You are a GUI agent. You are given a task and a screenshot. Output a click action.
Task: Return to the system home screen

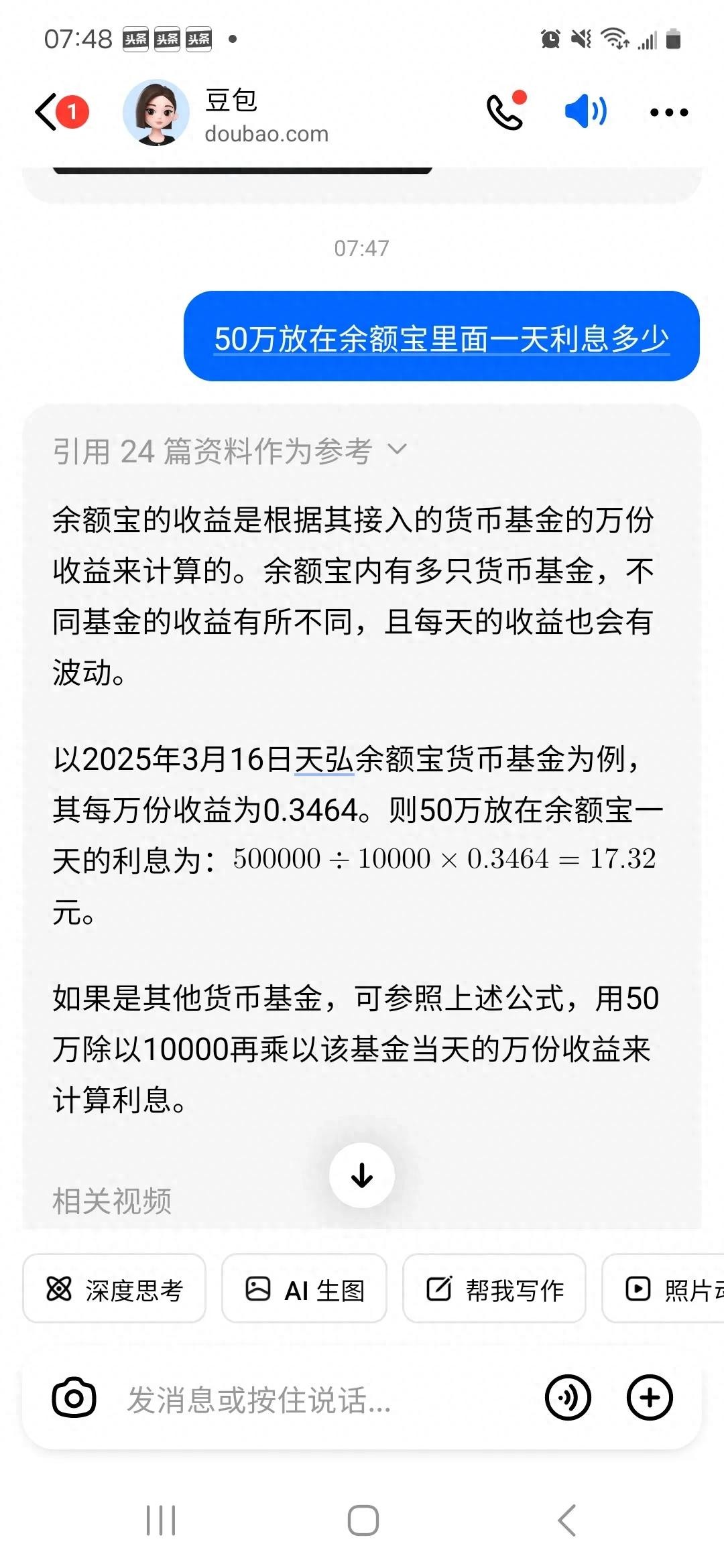pyautogui.click(x=363, y=1520)
